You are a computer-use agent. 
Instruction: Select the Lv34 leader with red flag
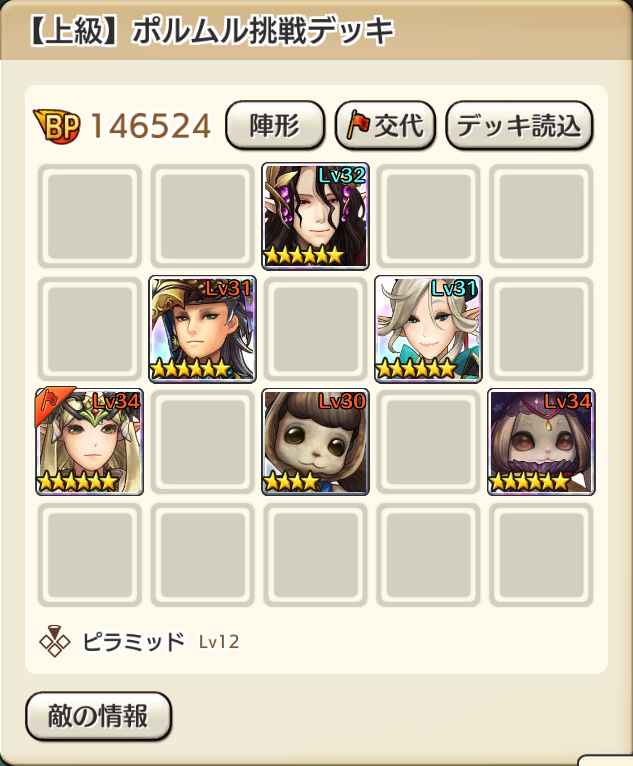coord(89,442)
